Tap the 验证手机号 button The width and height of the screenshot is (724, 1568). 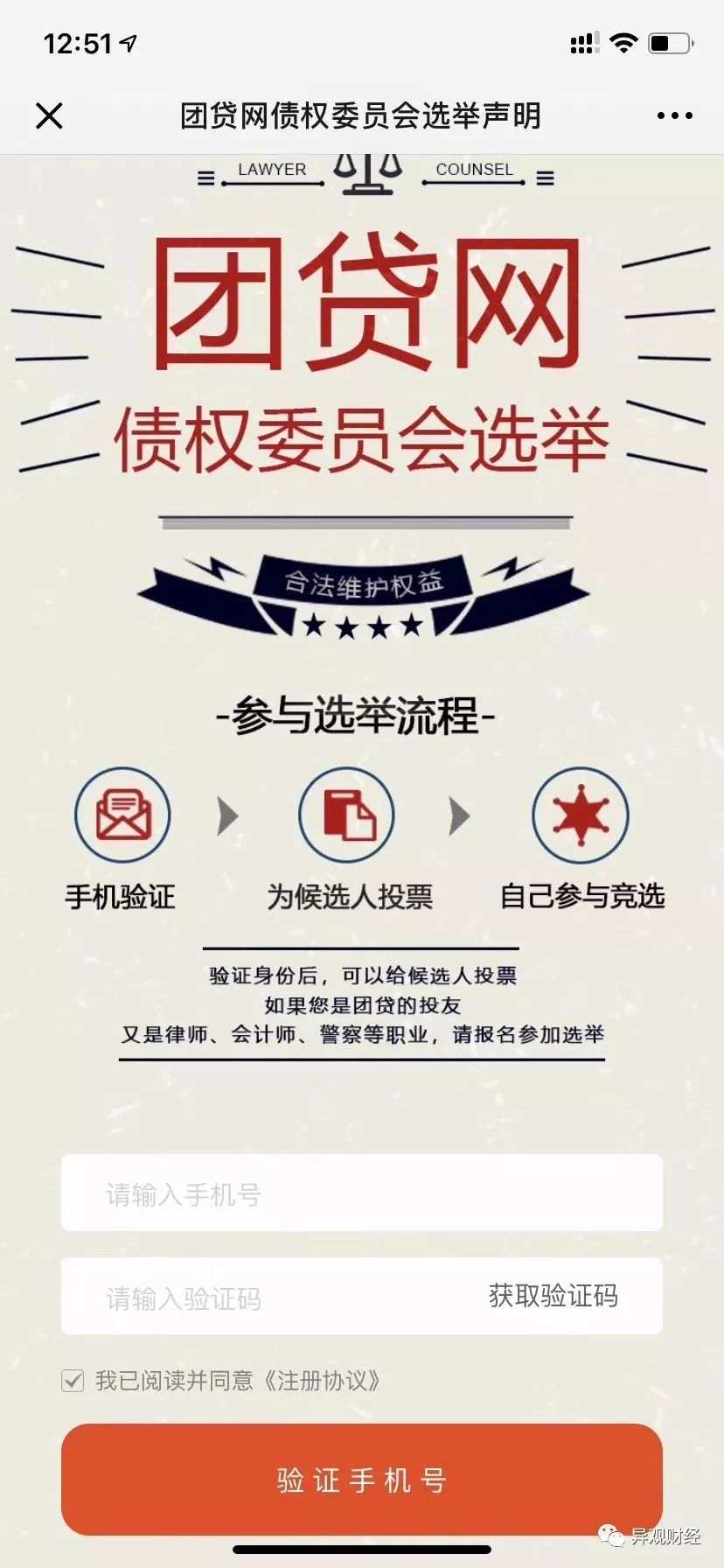[361, 1480]
